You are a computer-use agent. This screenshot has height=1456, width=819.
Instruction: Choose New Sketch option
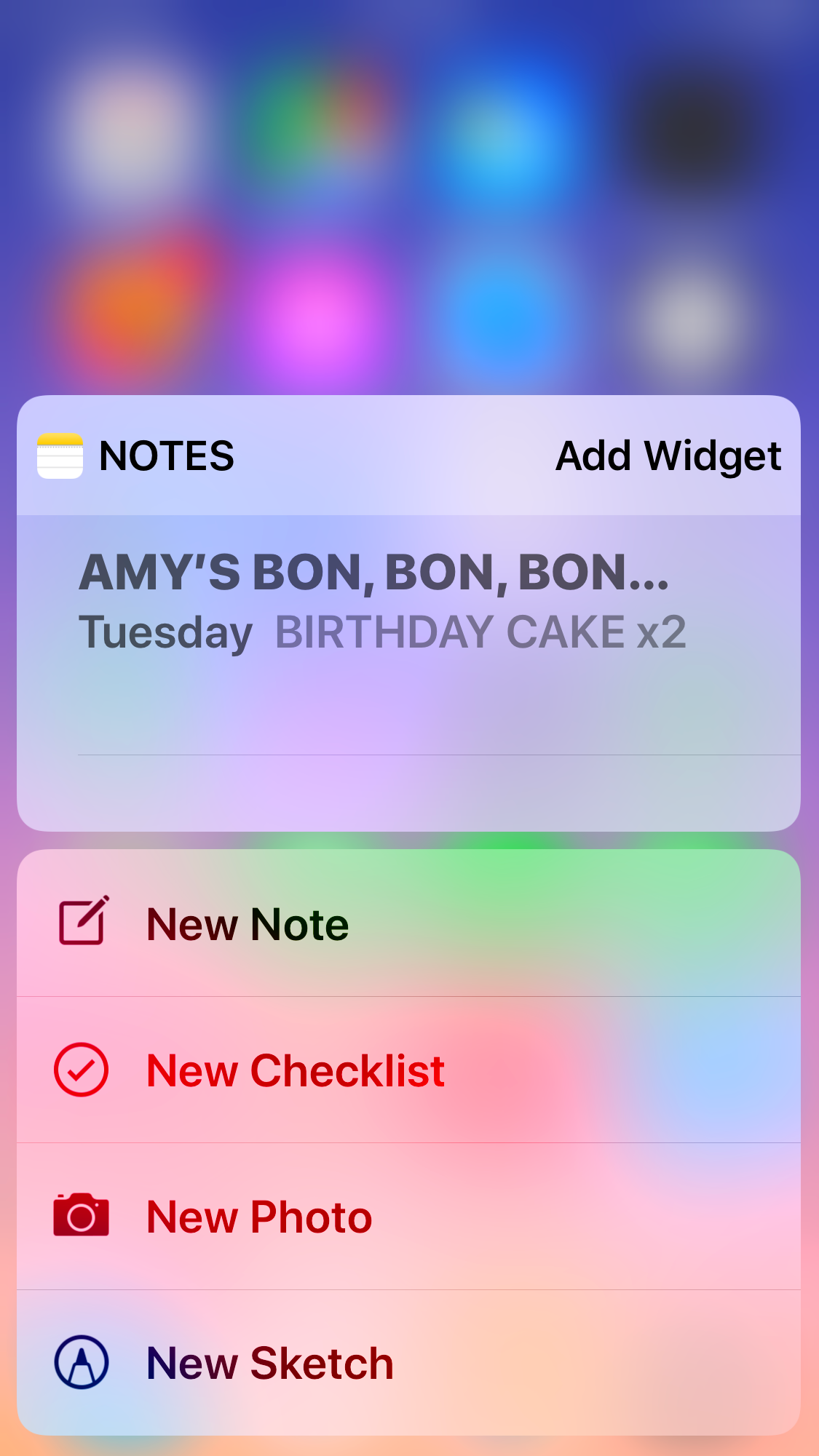click(269, 1363)
